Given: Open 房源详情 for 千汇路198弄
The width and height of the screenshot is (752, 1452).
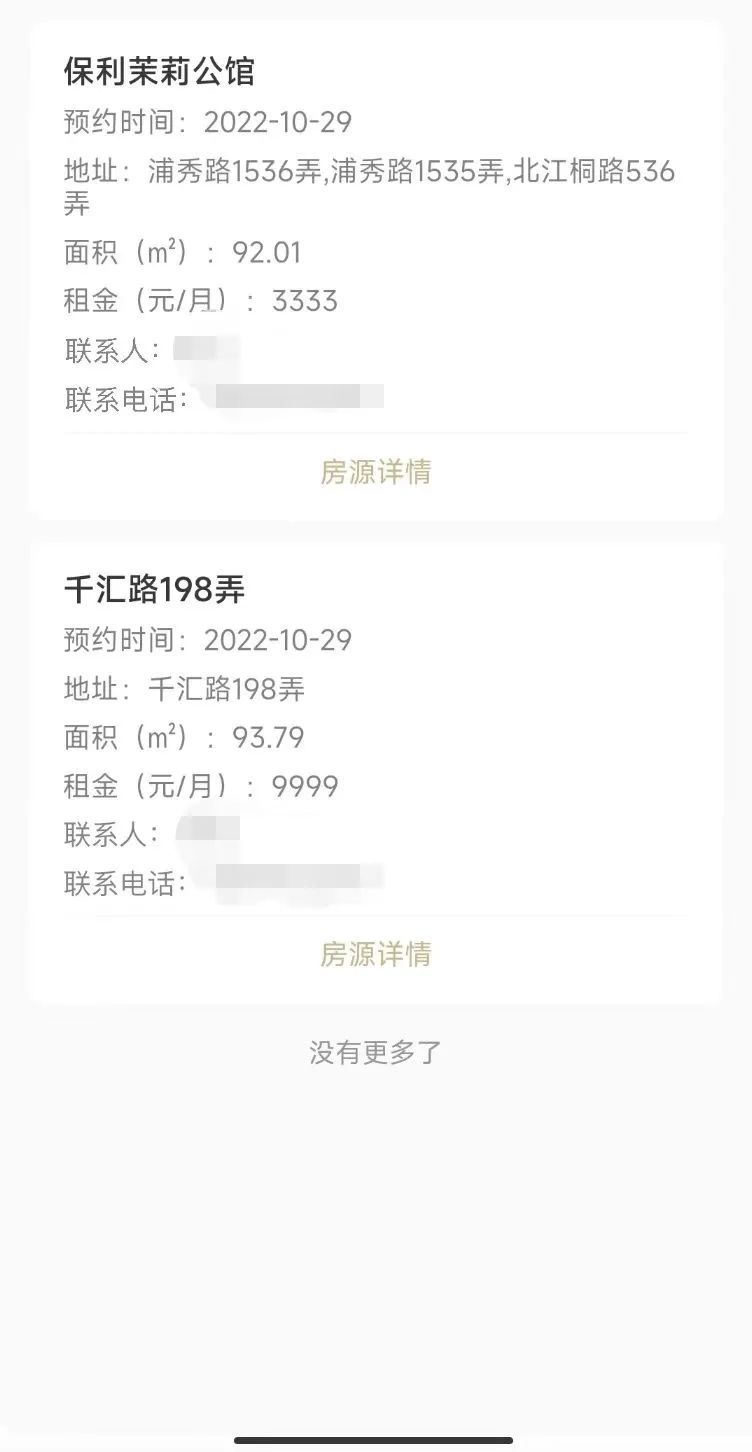Looking at the screenshot, I should click(x=376, y=954).
